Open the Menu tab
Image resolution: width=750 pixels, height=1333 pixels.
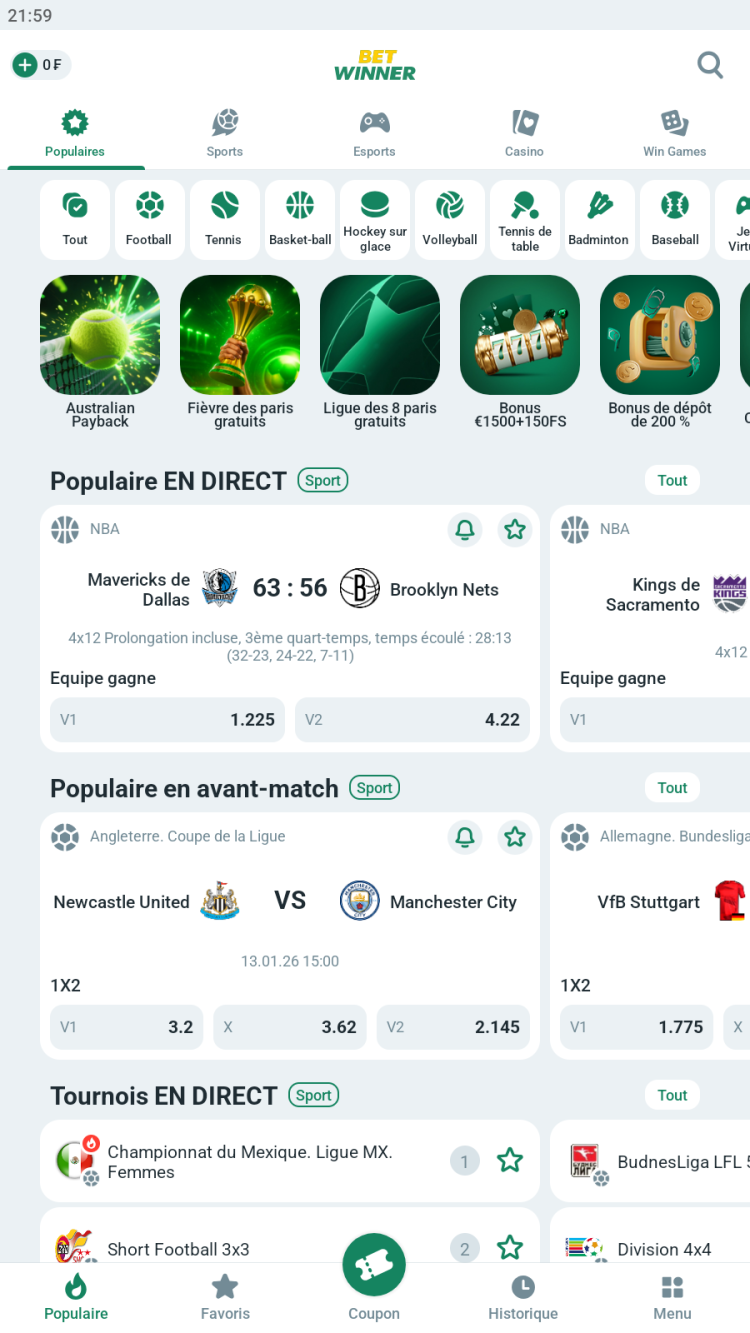672,1298
